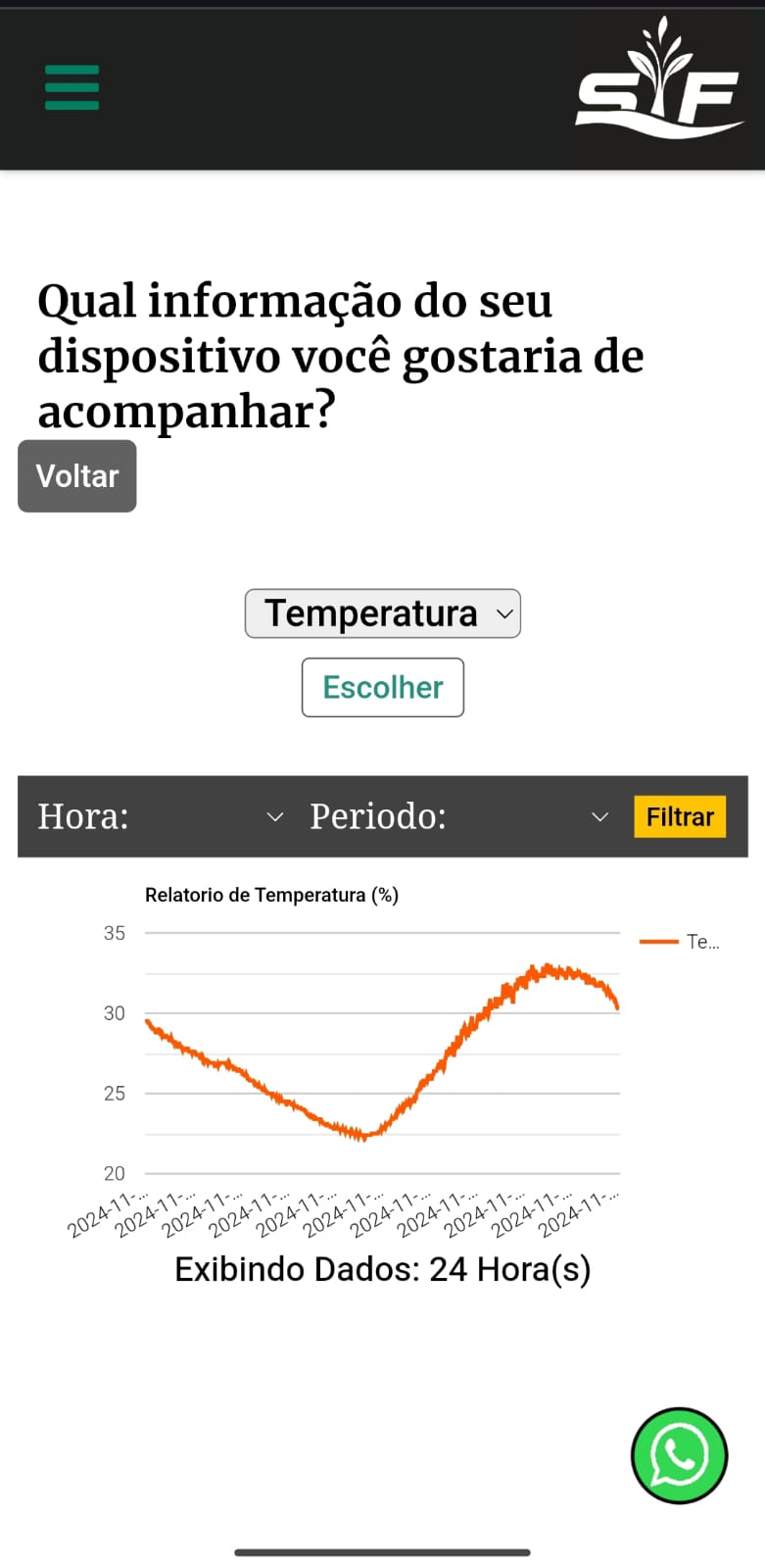This screenshot has height=1568, width=765.
Task: Open the Hora dropdown
Action: coord(162,816)
